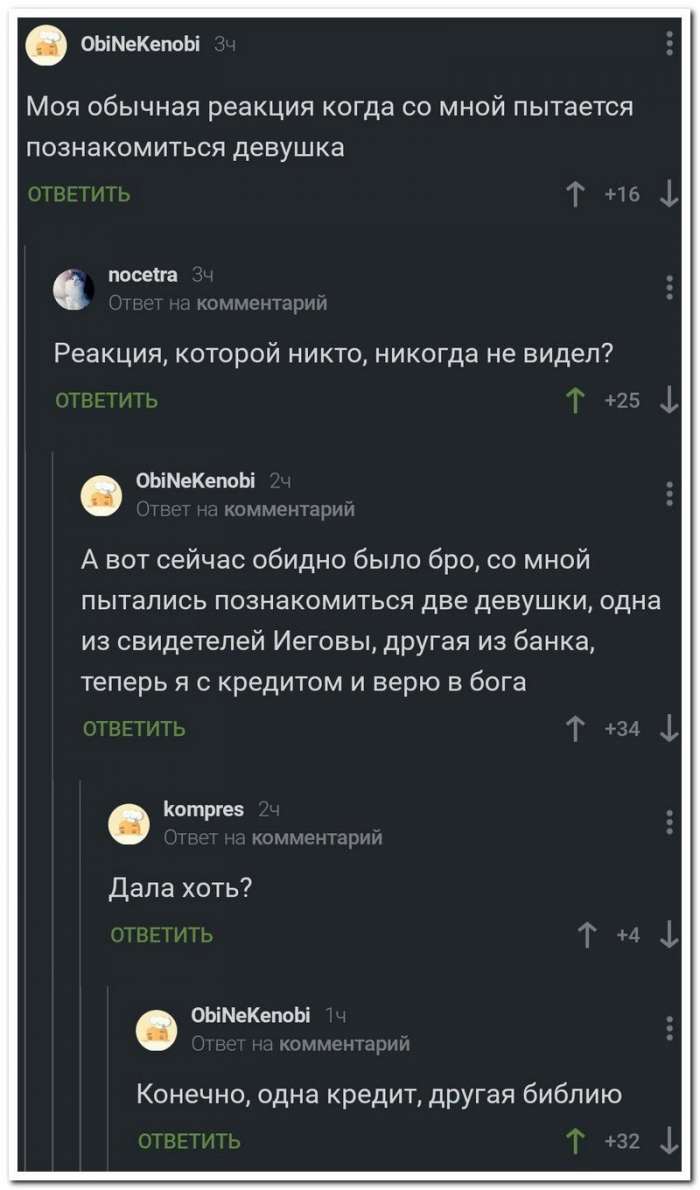Image resolution: width=700 pixels, height=1190 pixels.
Task: Open overflow menu on nocetra's comment
Action: 669,288
